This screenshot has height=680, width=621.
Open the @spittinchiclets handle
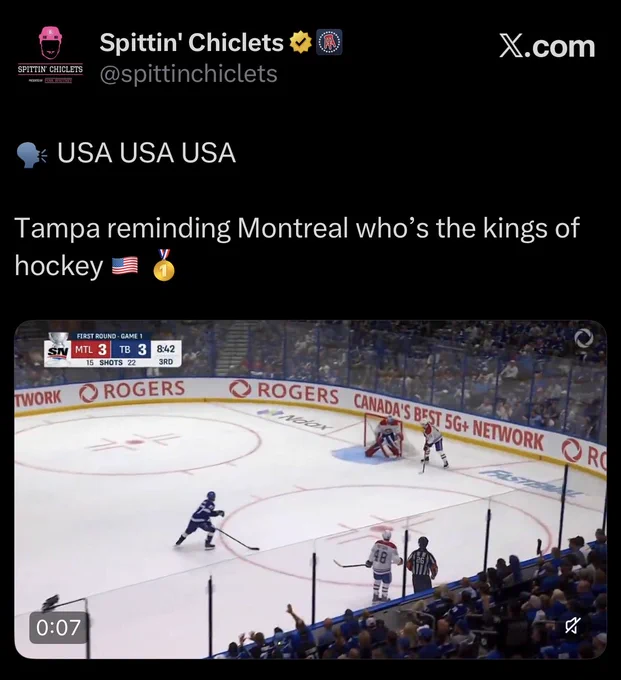[188, 74]
